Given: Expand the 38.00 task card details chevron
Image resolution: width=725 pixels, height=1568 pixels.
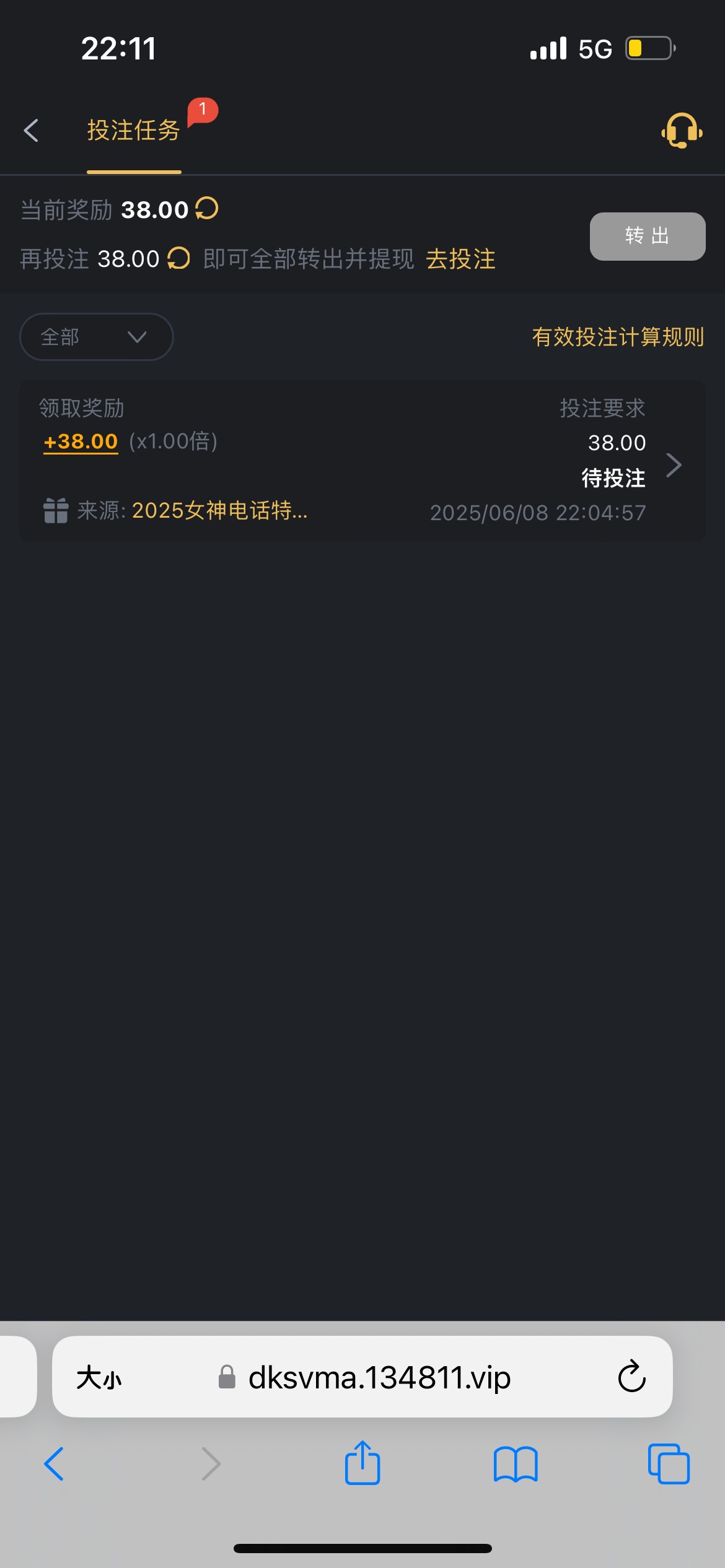Looking at the screenshot, I should point(674,464).
